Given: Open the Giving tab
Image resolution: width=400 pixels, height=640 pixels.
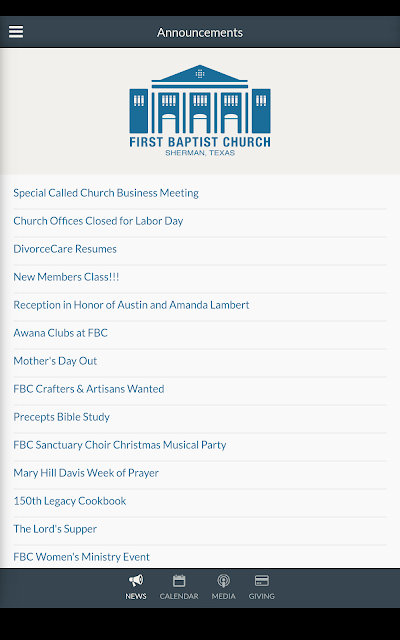Looking at the screenshot, I should (262, 587).
